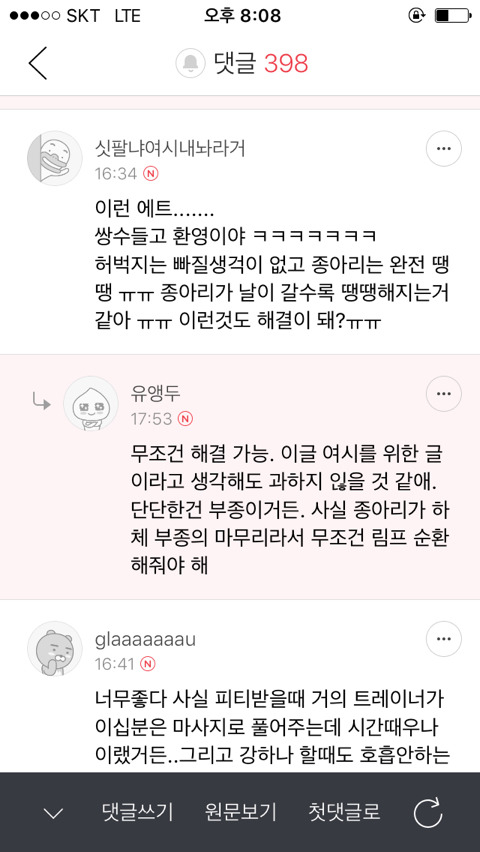Open options for glaaaaaaau's comment
This screenshot has width=480, height=852.
coord(444,640)
